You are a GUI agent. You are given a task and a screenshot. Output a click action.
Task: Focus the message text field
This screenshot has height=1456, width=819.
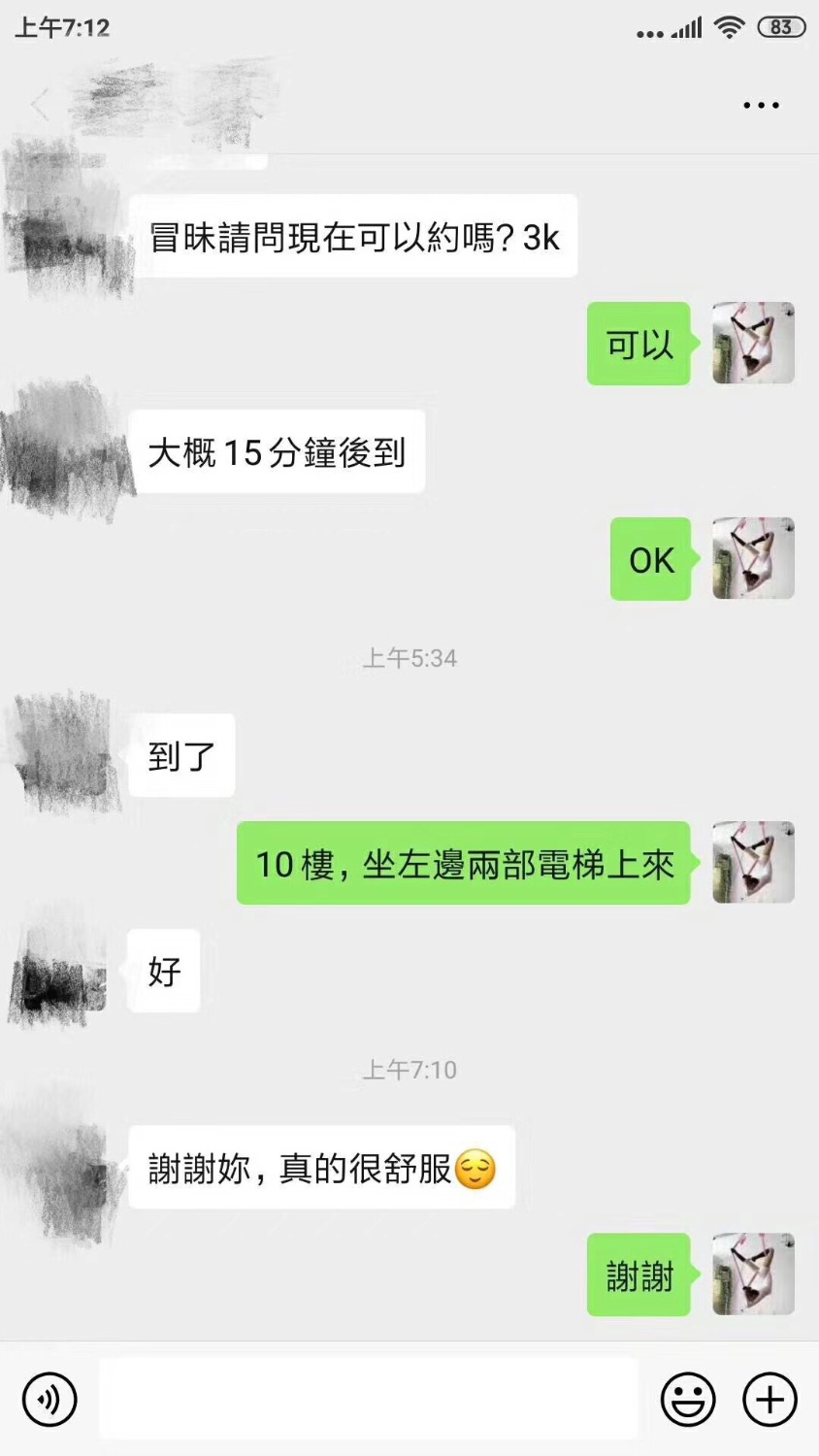(369, 1399)
